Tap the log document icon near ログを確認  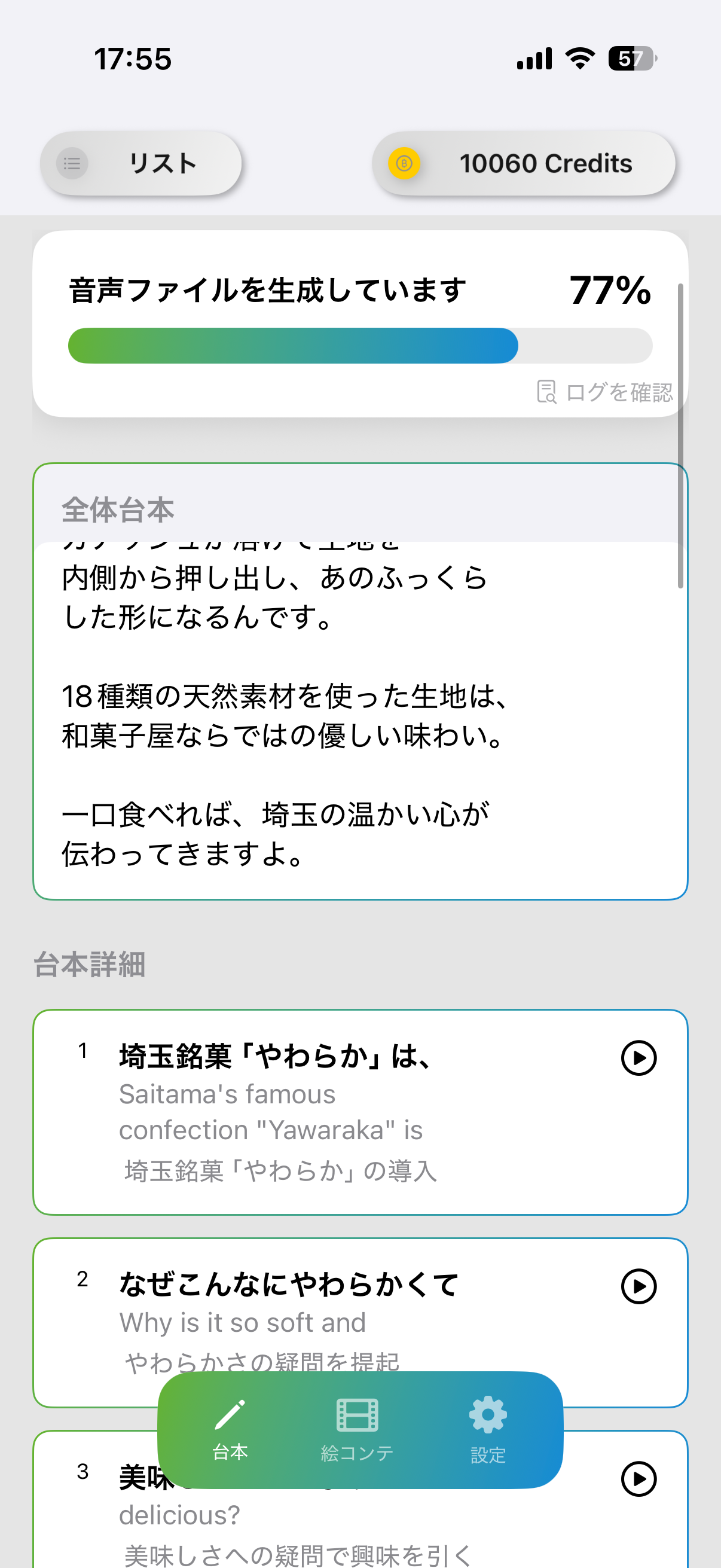(547, 393)
